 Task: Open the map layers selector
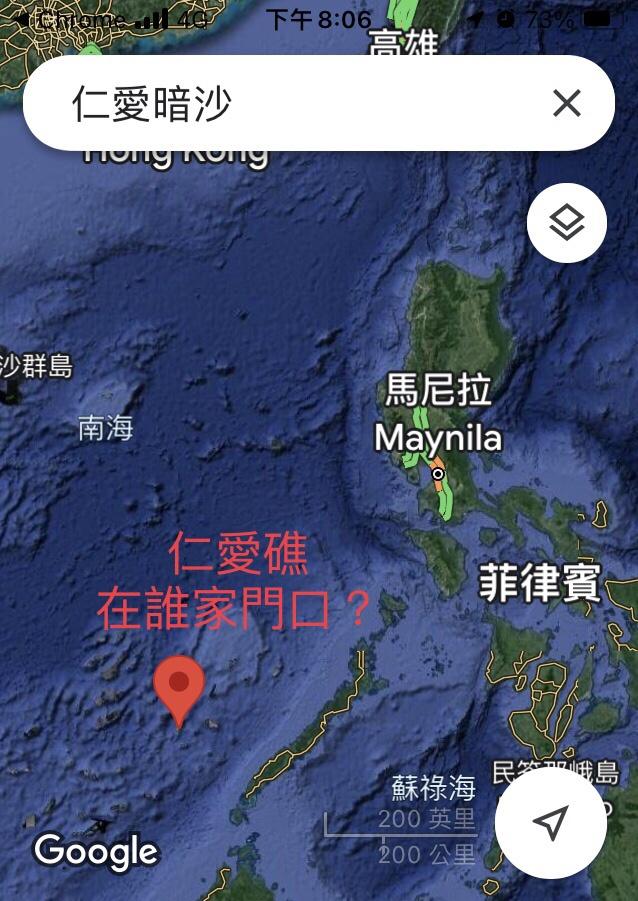[567, 223]
